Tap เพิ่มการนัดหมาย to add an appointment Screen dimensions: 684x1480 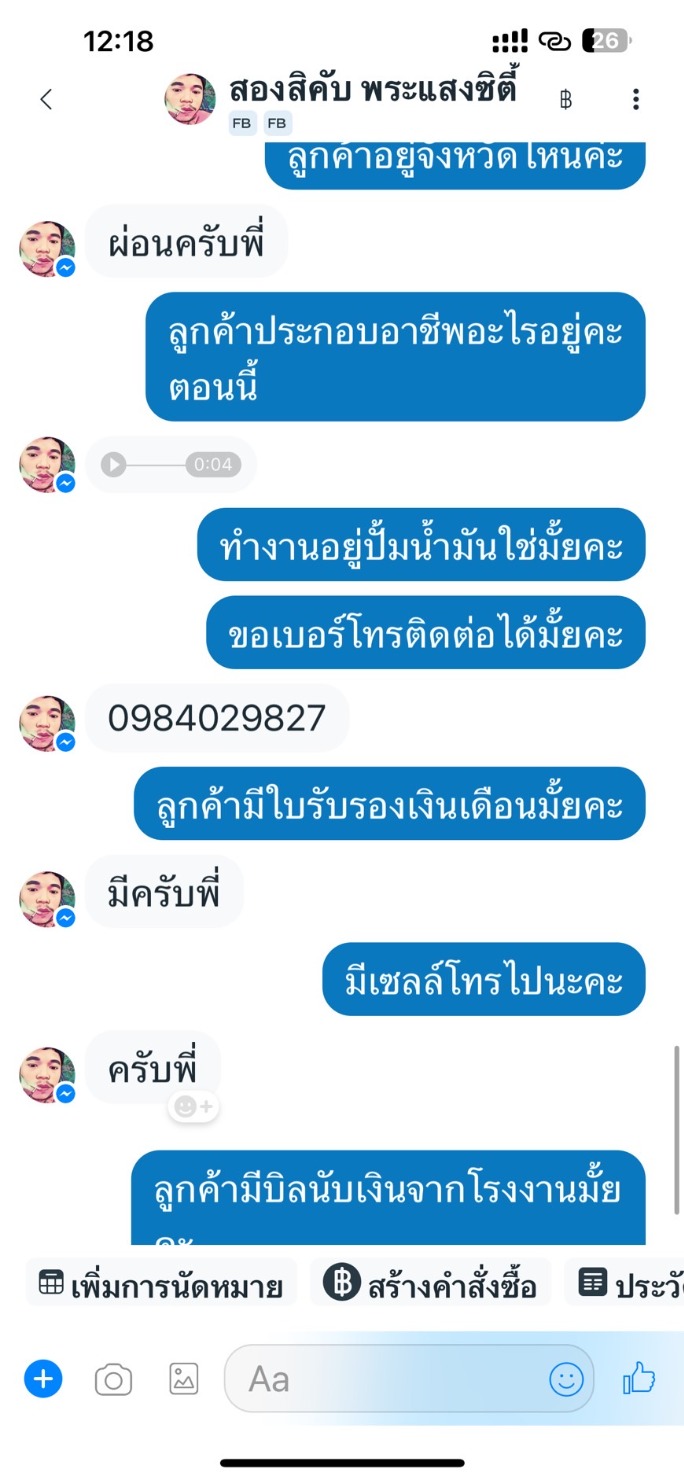pyautogui.click(x=162, y=1286)
